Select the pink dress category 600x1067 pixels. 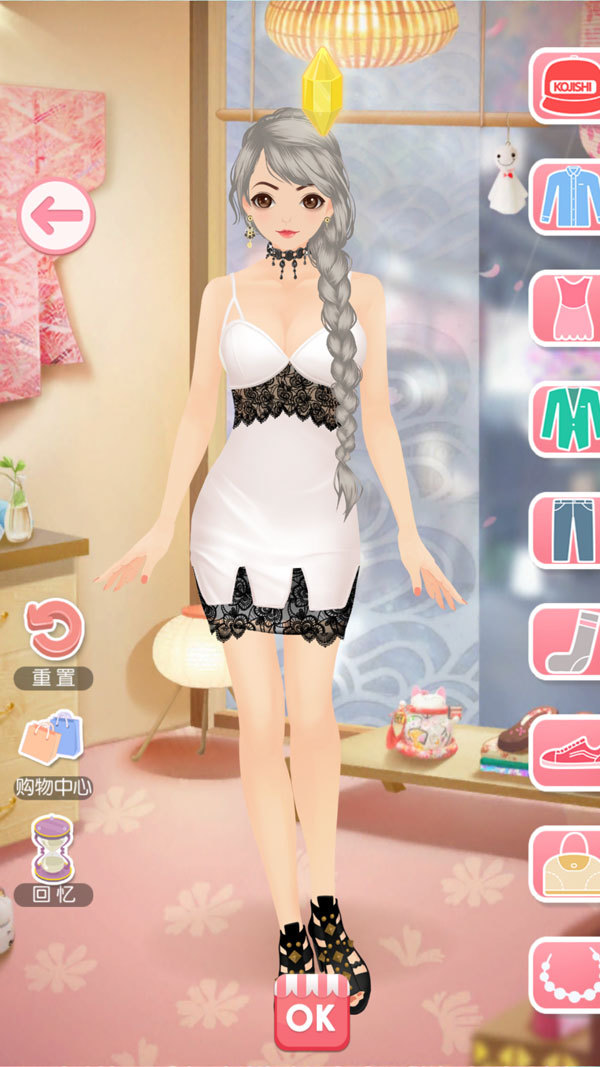tap(567, 308)
